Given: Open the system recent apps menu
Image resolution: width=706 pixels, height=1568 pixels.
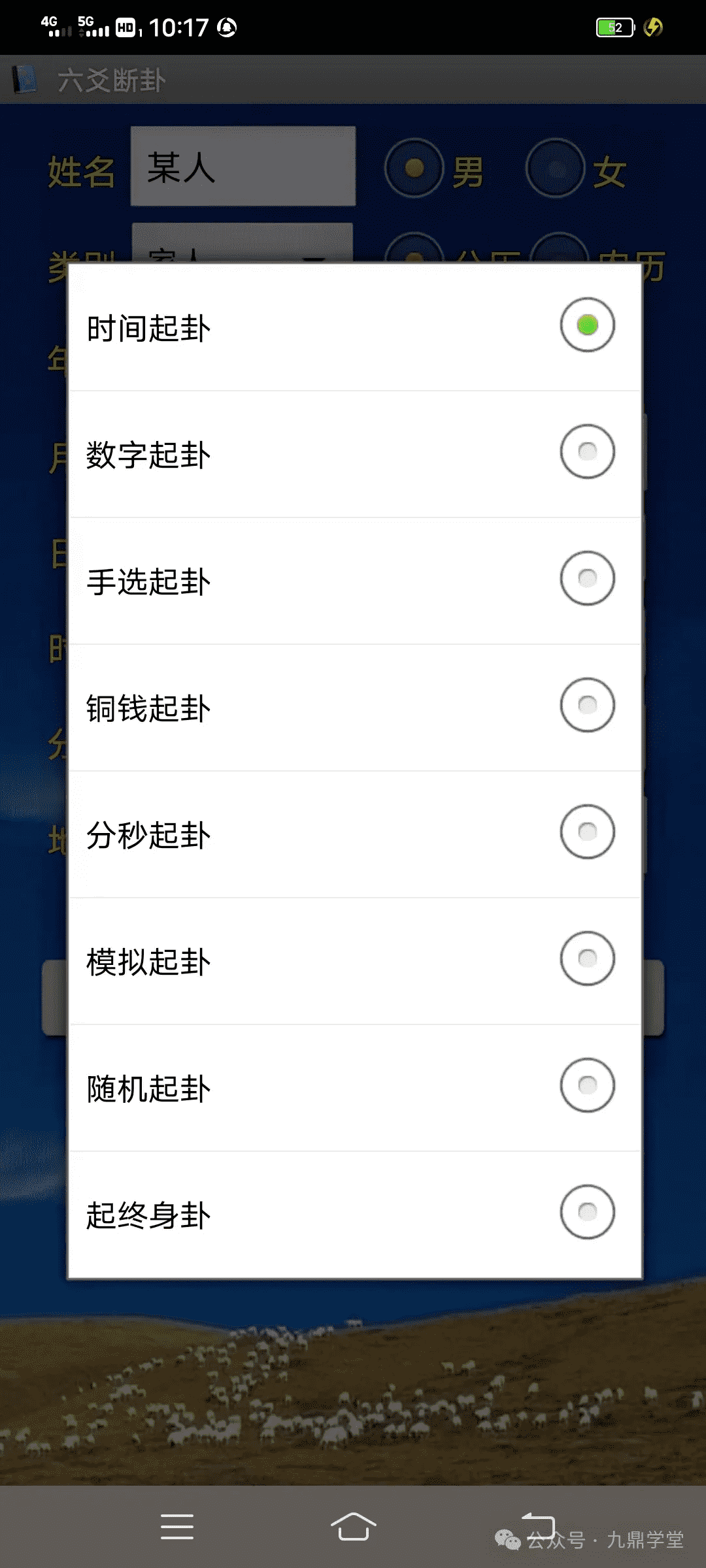Looking at the screenshot, I should point(177,1526).
